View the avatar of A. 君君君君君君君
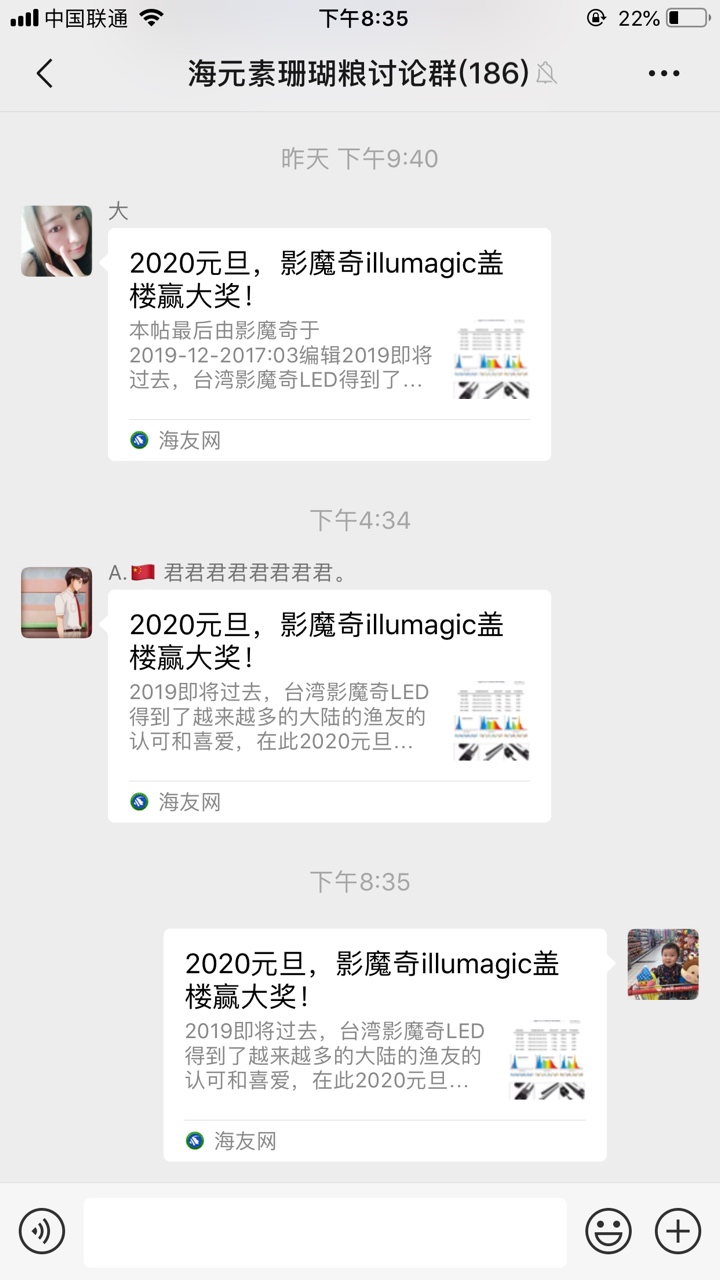The image size is (720, 1280). 57,602
